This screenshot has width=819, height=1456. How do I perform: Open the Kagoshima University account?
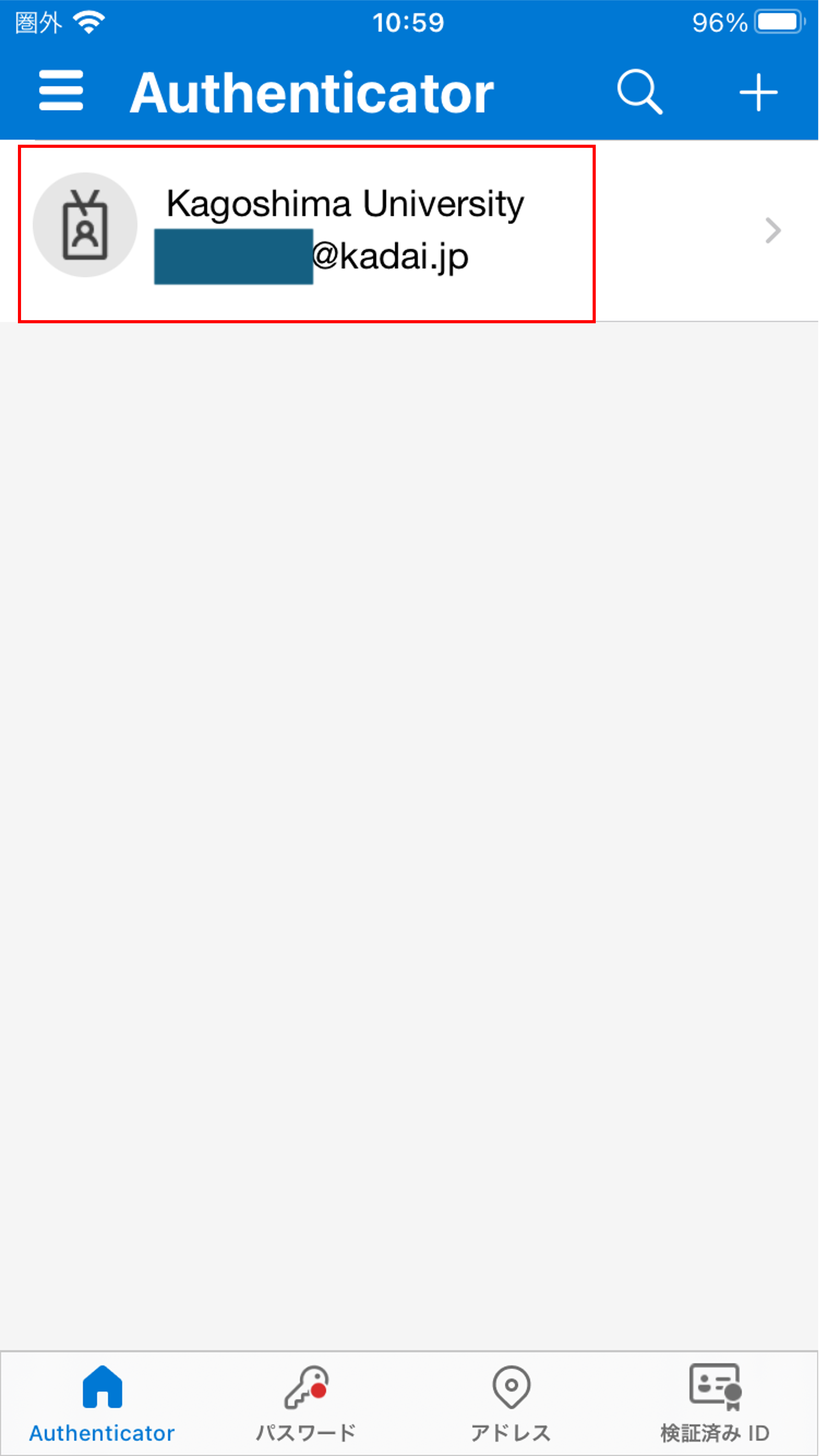tap(409, 231)
